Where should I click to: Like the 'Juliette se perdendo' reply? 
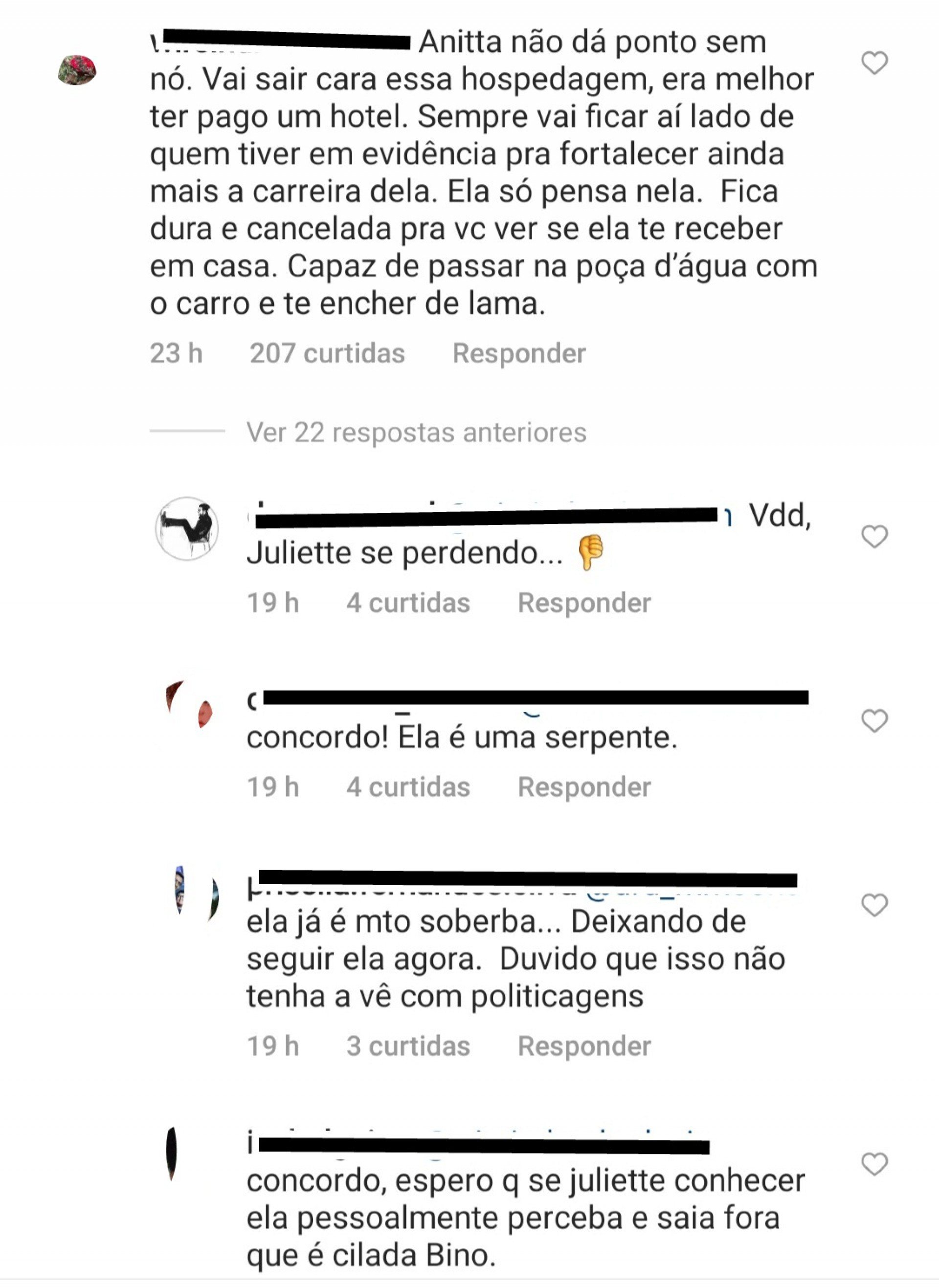[x=873, y=536]
